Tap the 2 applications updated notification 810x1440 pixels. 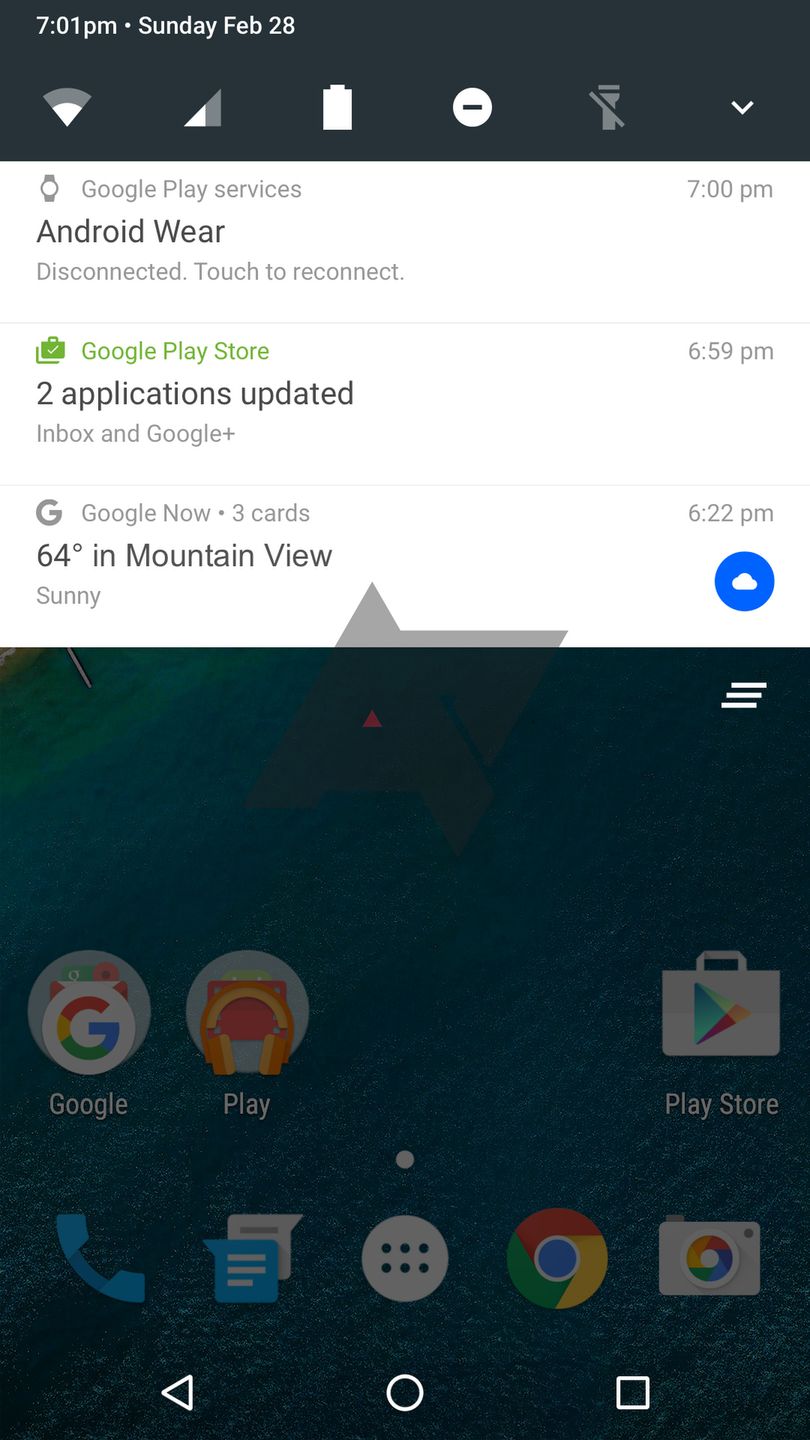coord(195,392)
